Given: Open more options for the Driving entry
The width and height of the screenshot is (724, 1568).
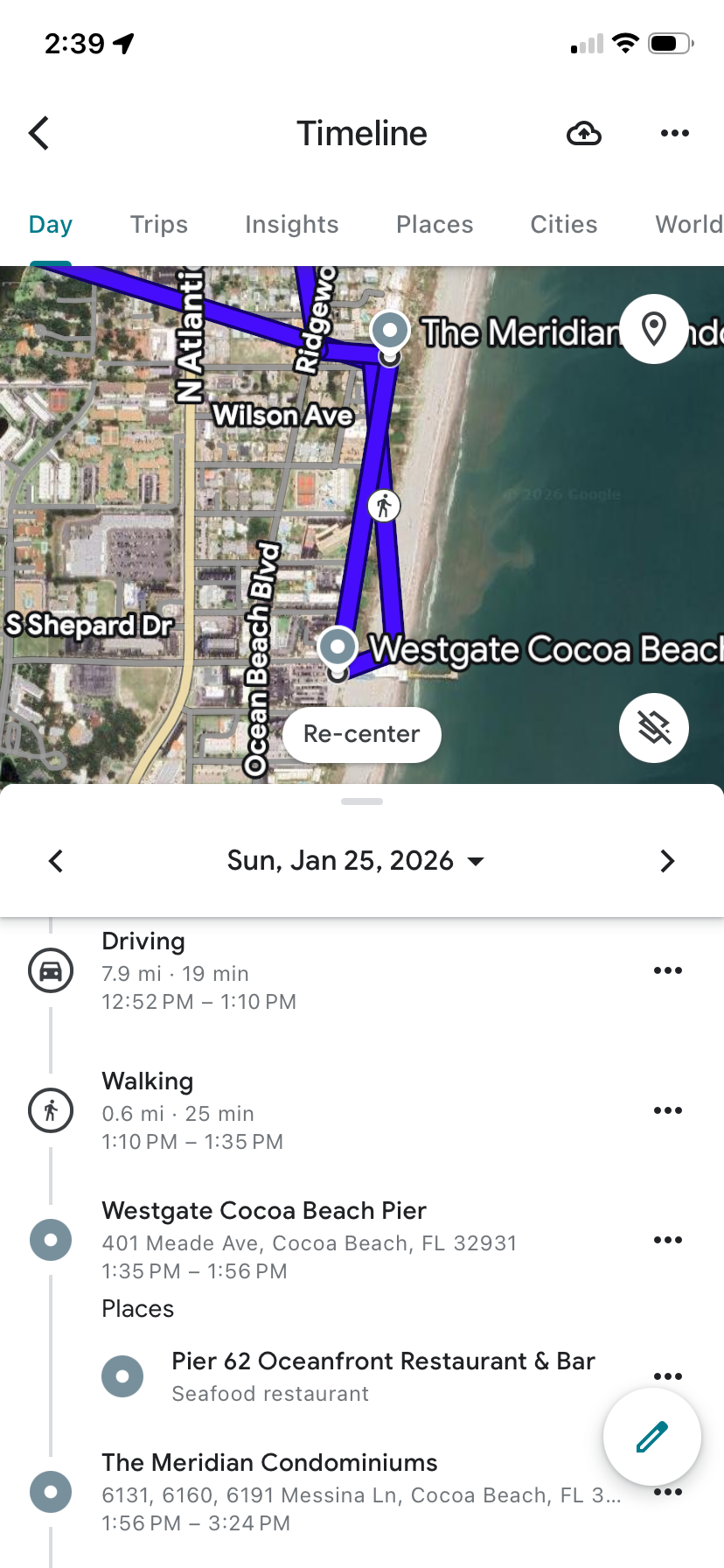Looking at the screenshot, I should click(667, 970).
